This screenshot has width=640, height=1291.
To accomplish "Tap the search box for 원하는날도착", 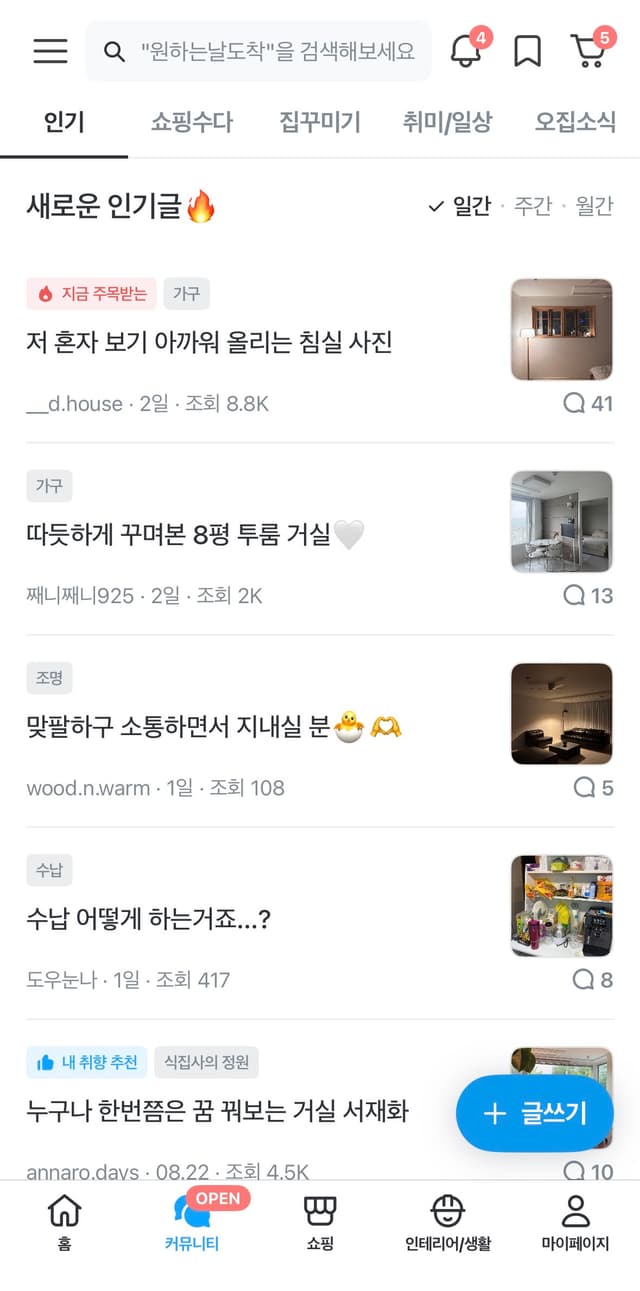I will point(258,51).
